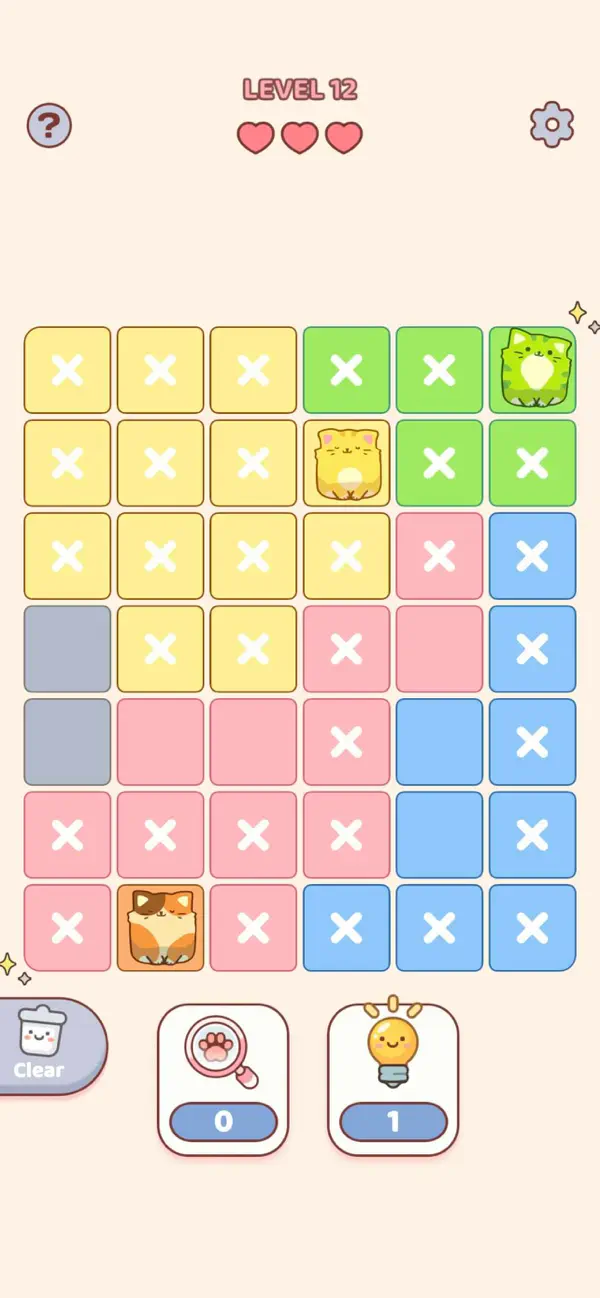The width and height of the screenshot is (600, 1298).
Task: Open the help question mark
Action: 49,126
